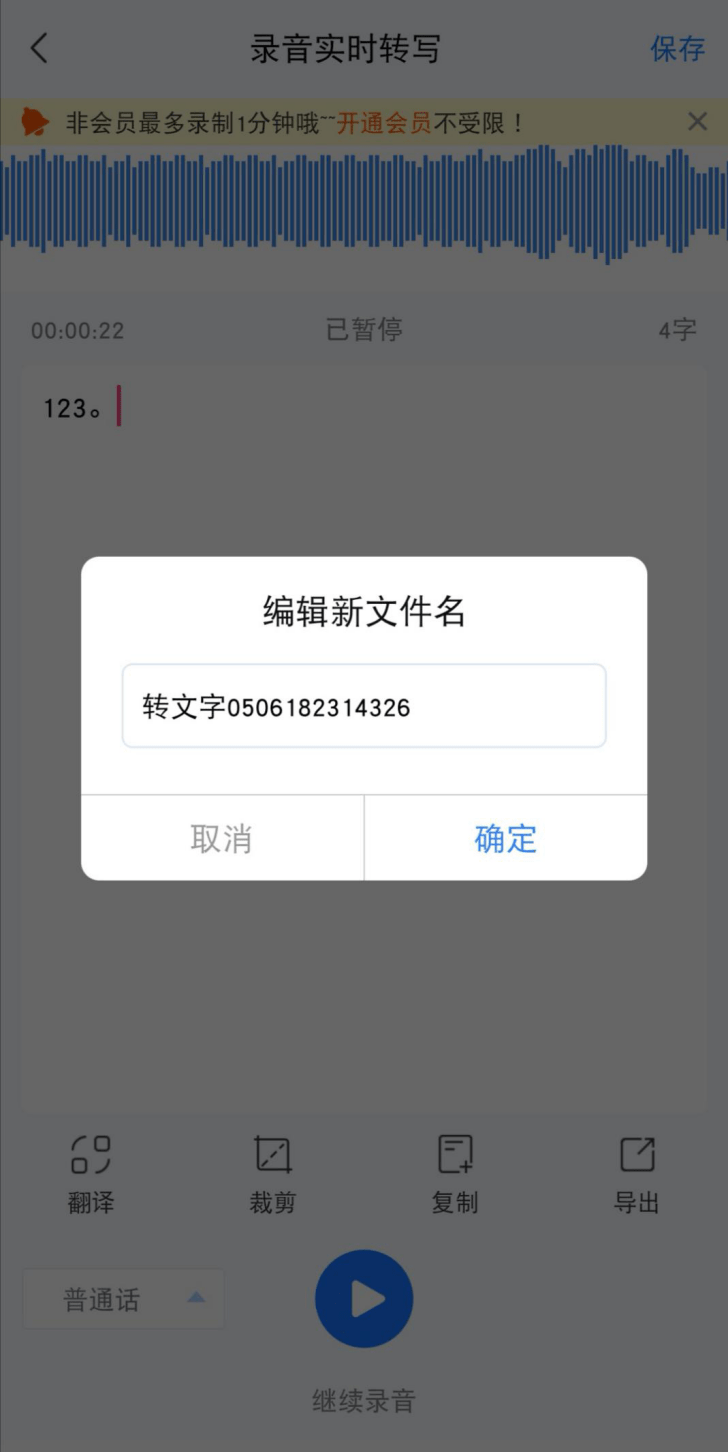Copy the transcribed text with 复制

455,1174
